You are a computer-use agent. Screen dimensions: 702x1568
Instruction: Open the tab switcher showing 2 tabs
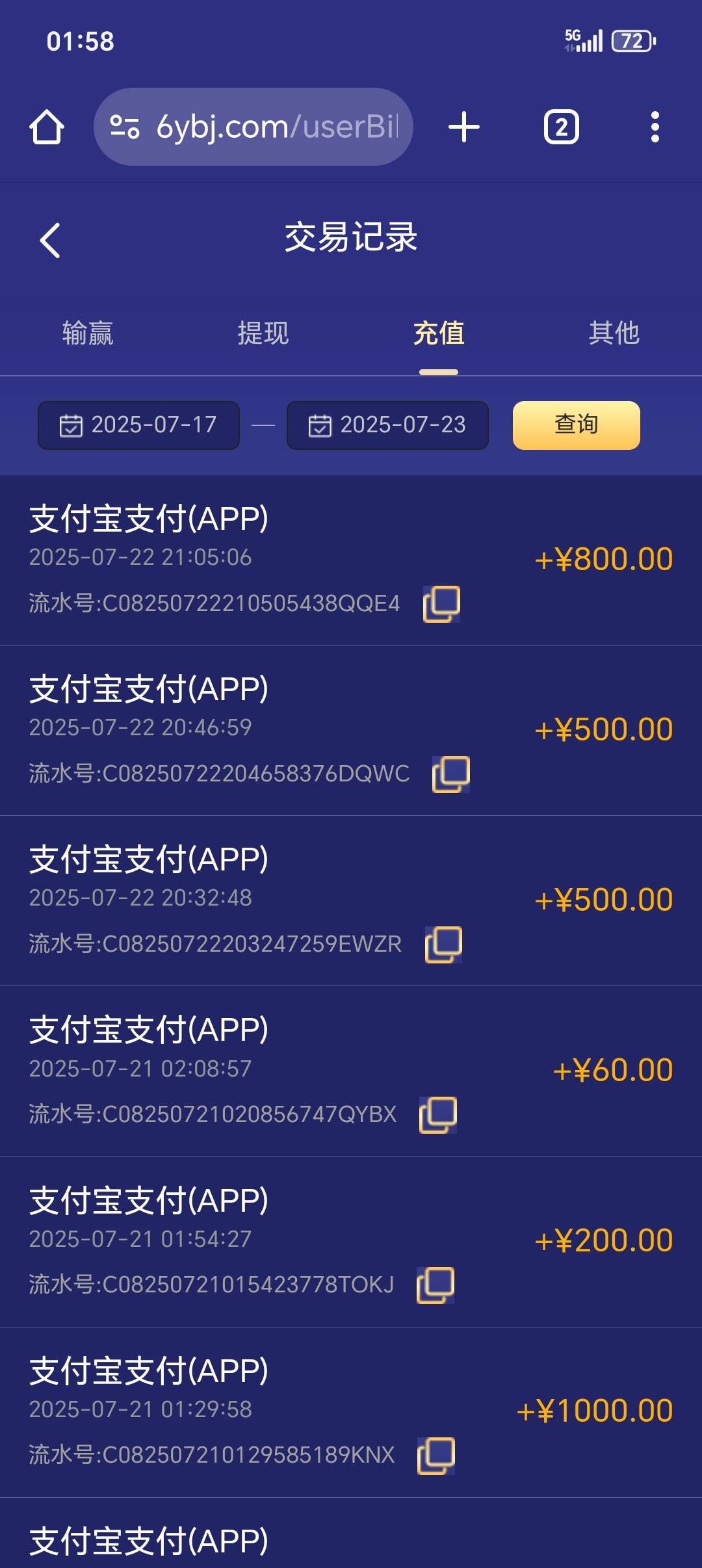point(562,127)
